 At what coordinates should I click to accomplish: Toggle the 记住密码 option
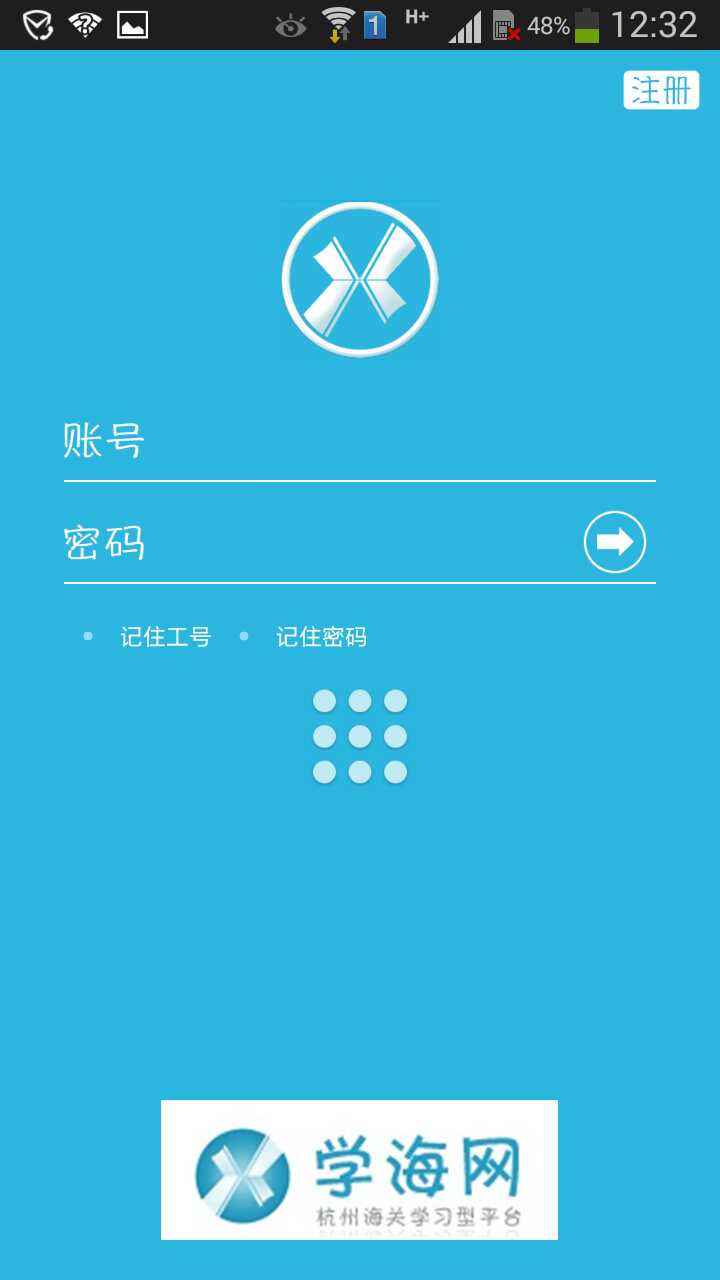(x=306, y=637)
